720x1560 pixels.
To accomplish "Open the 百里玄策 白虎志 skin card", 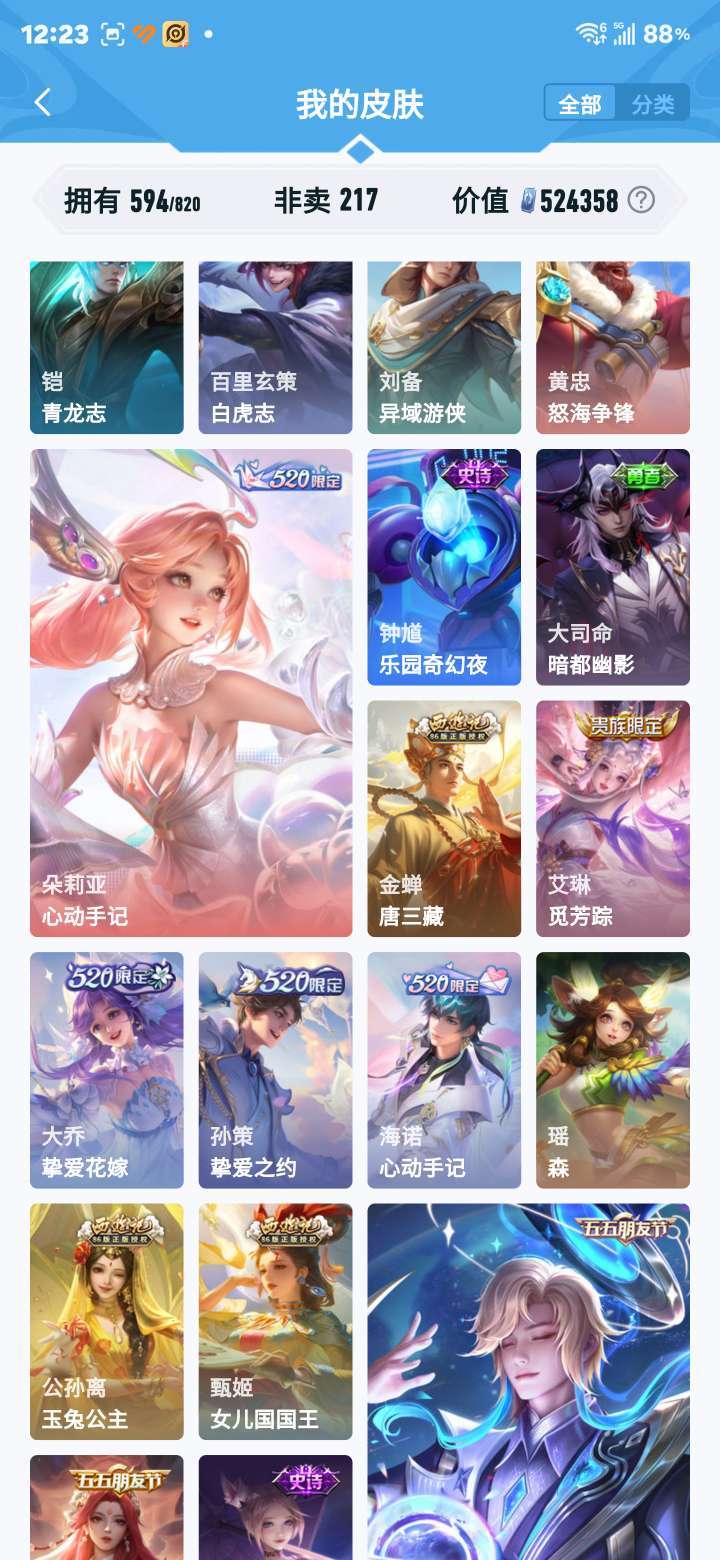I will (275, 347).
